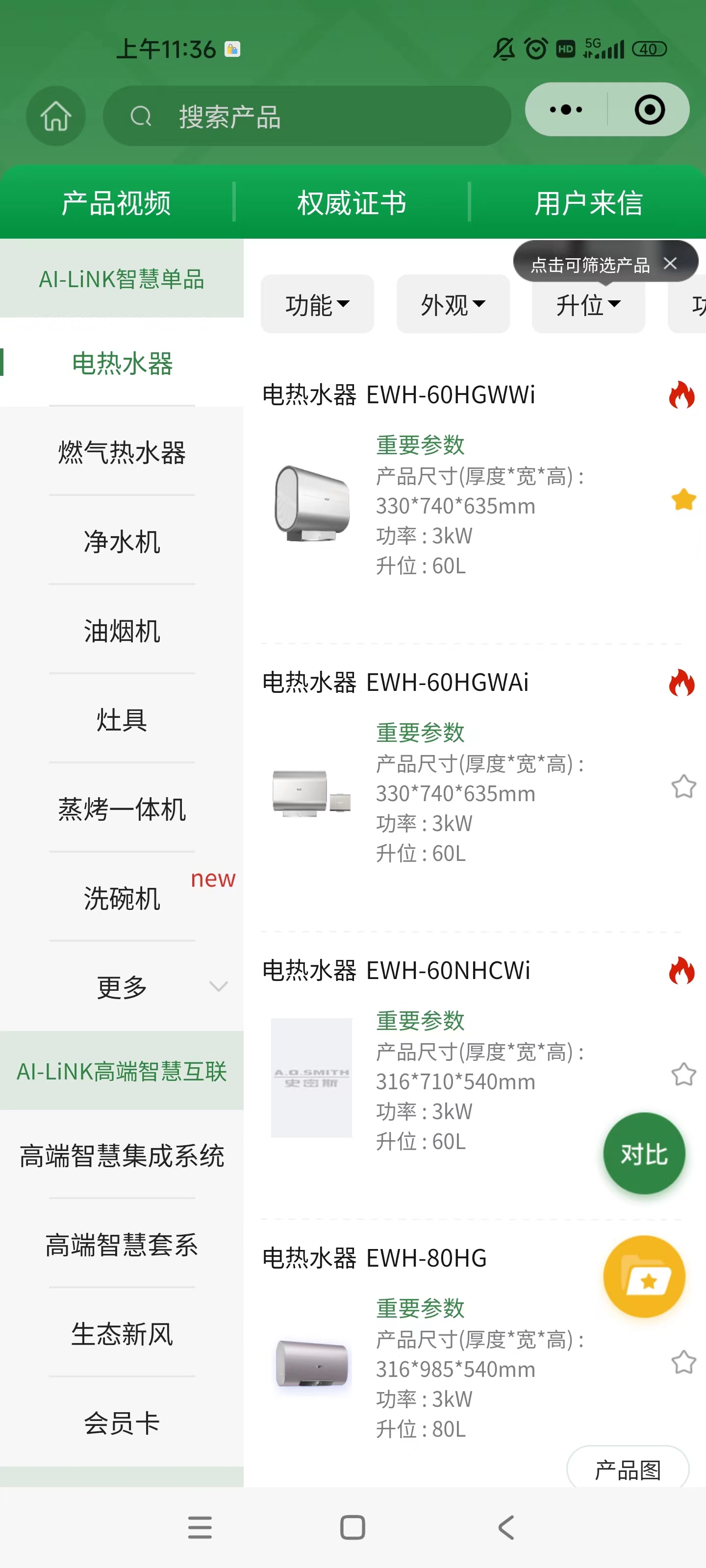Open the 搜索产品 search box
706x1568 pixels.
tap(306, 116)
